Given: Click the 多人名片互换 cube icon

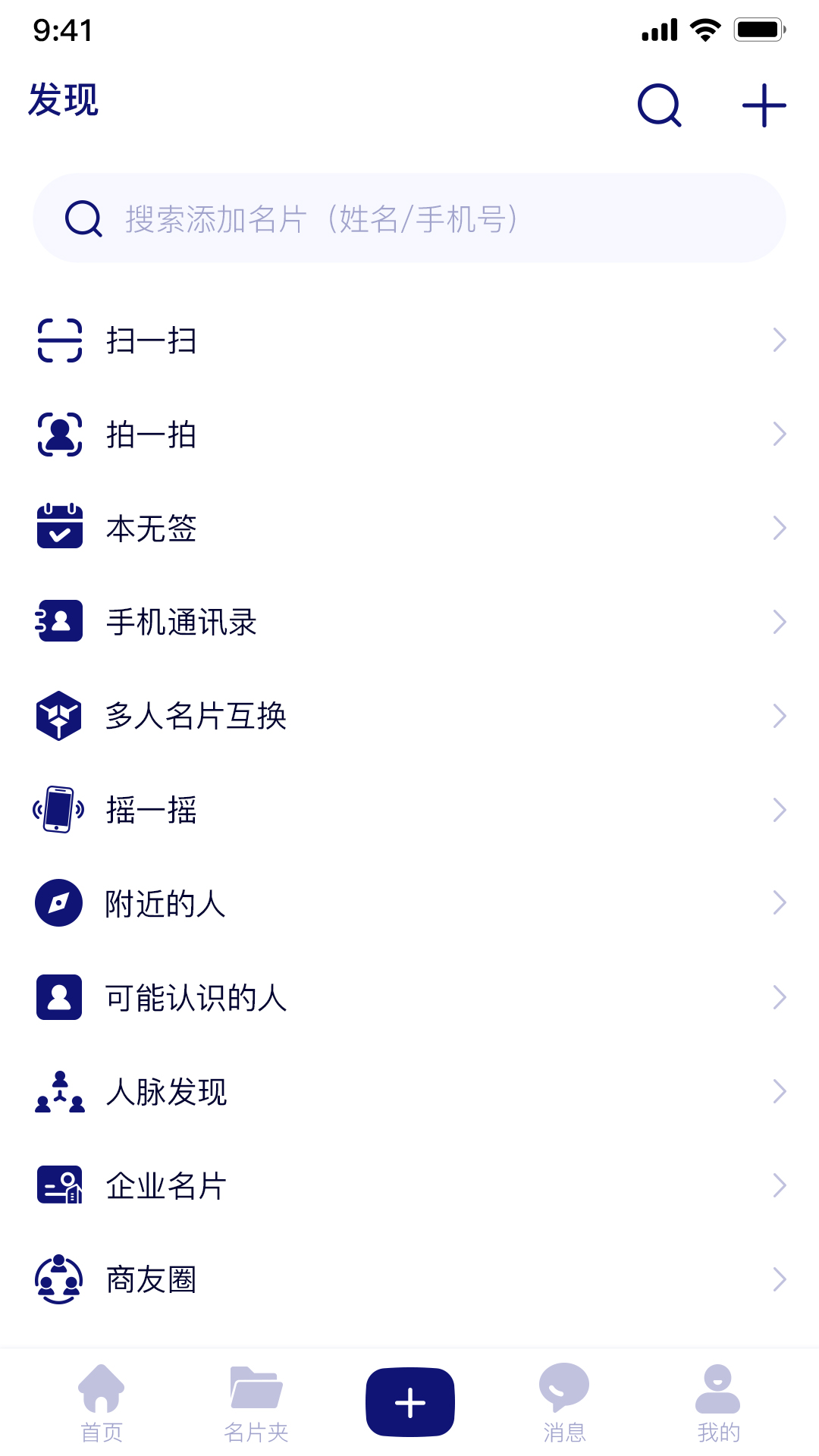Looking at the screenshot, I should point(58,715).
